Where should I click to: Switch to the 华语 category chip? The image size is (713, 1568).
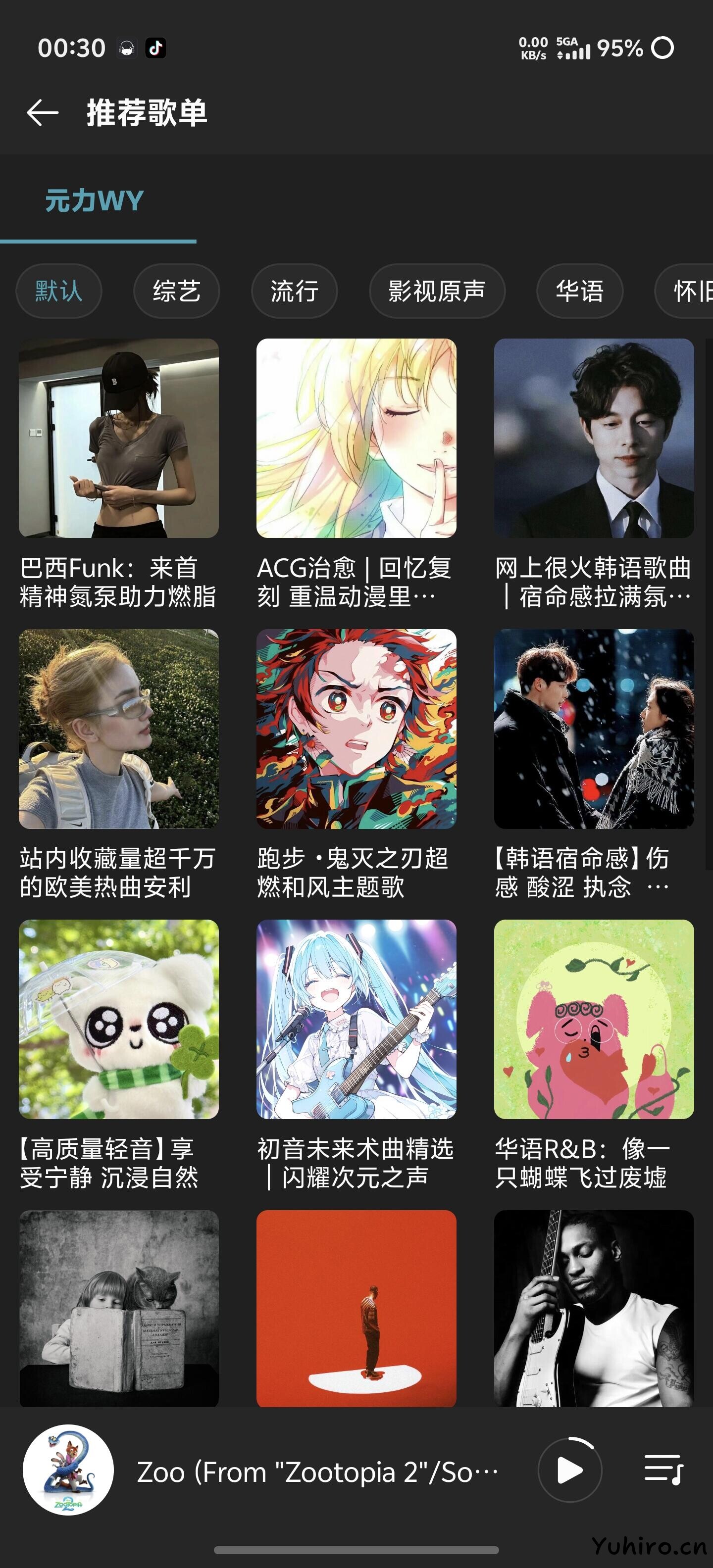579,291
